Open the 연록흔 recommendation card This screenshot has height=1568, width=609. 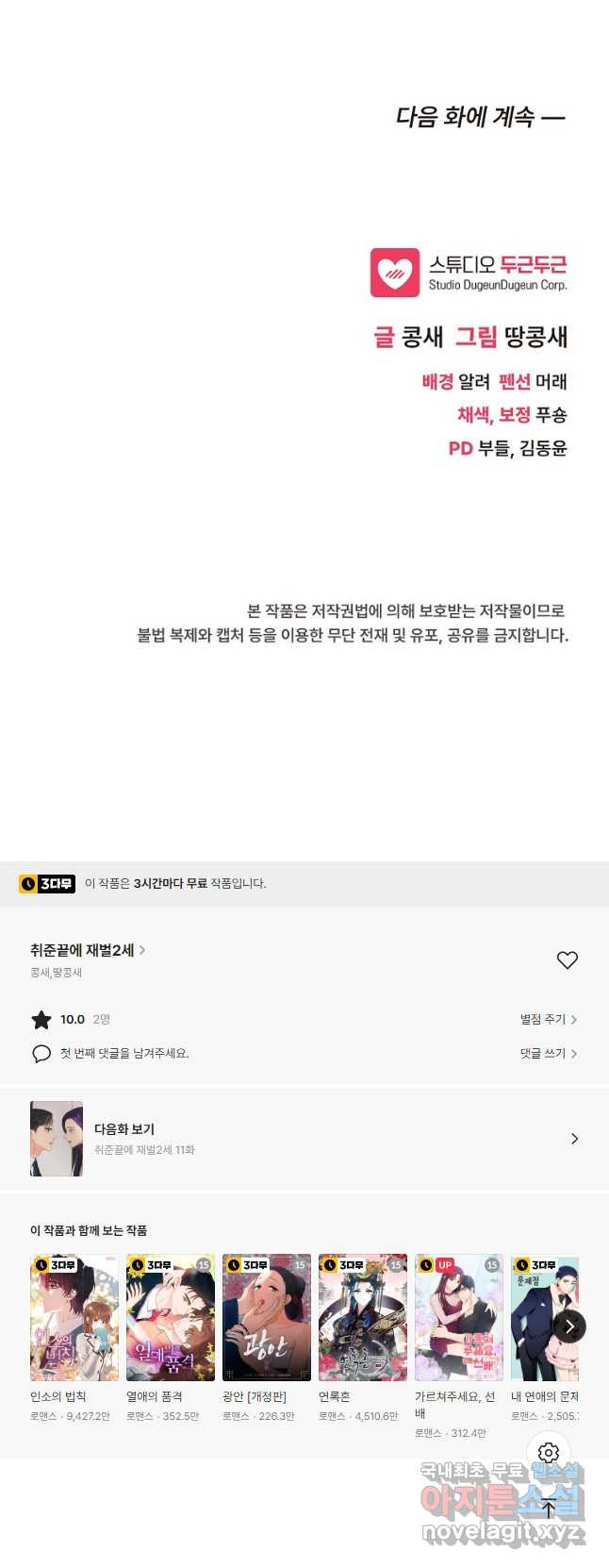click(363, 1318)
